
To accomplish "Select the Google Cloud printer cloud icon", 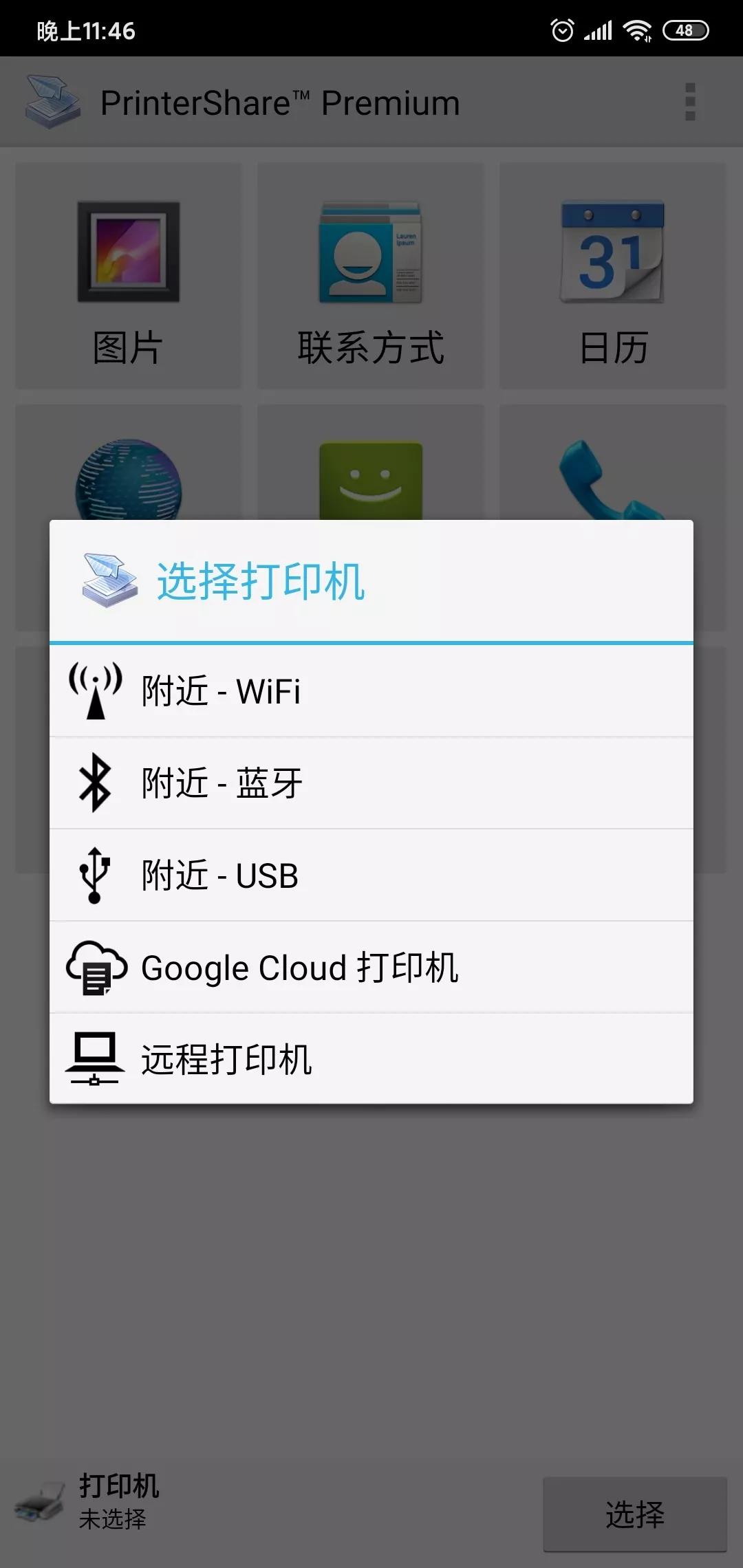I will pos(96,968).
